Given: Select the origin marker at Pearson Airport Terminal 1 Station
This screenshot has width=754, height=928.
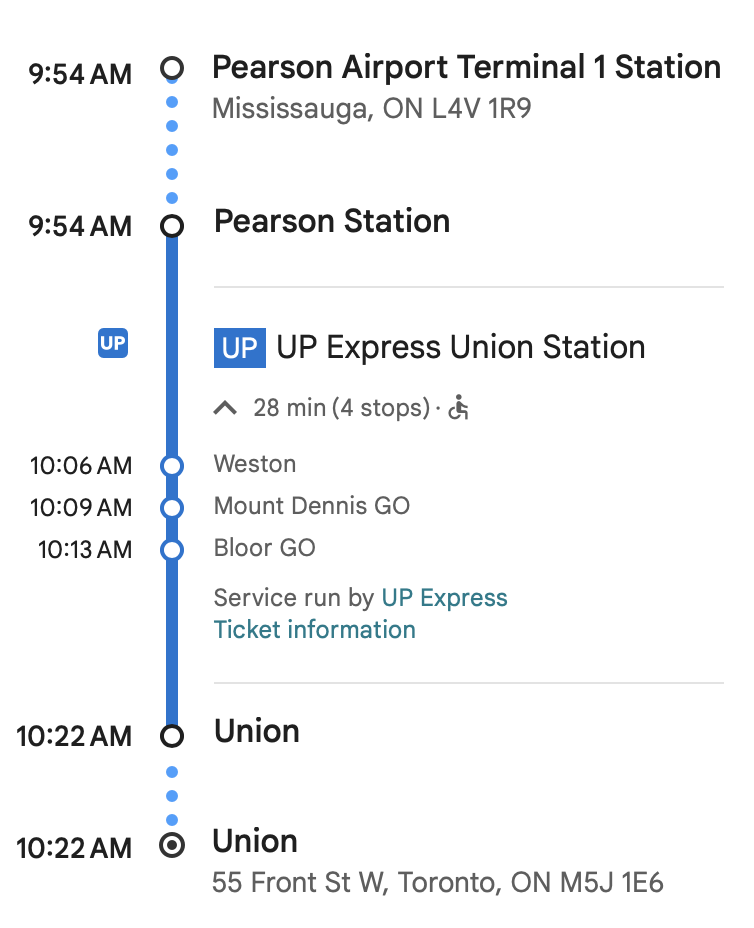Looking at the screenshot, I should click(x=172, y=69).
